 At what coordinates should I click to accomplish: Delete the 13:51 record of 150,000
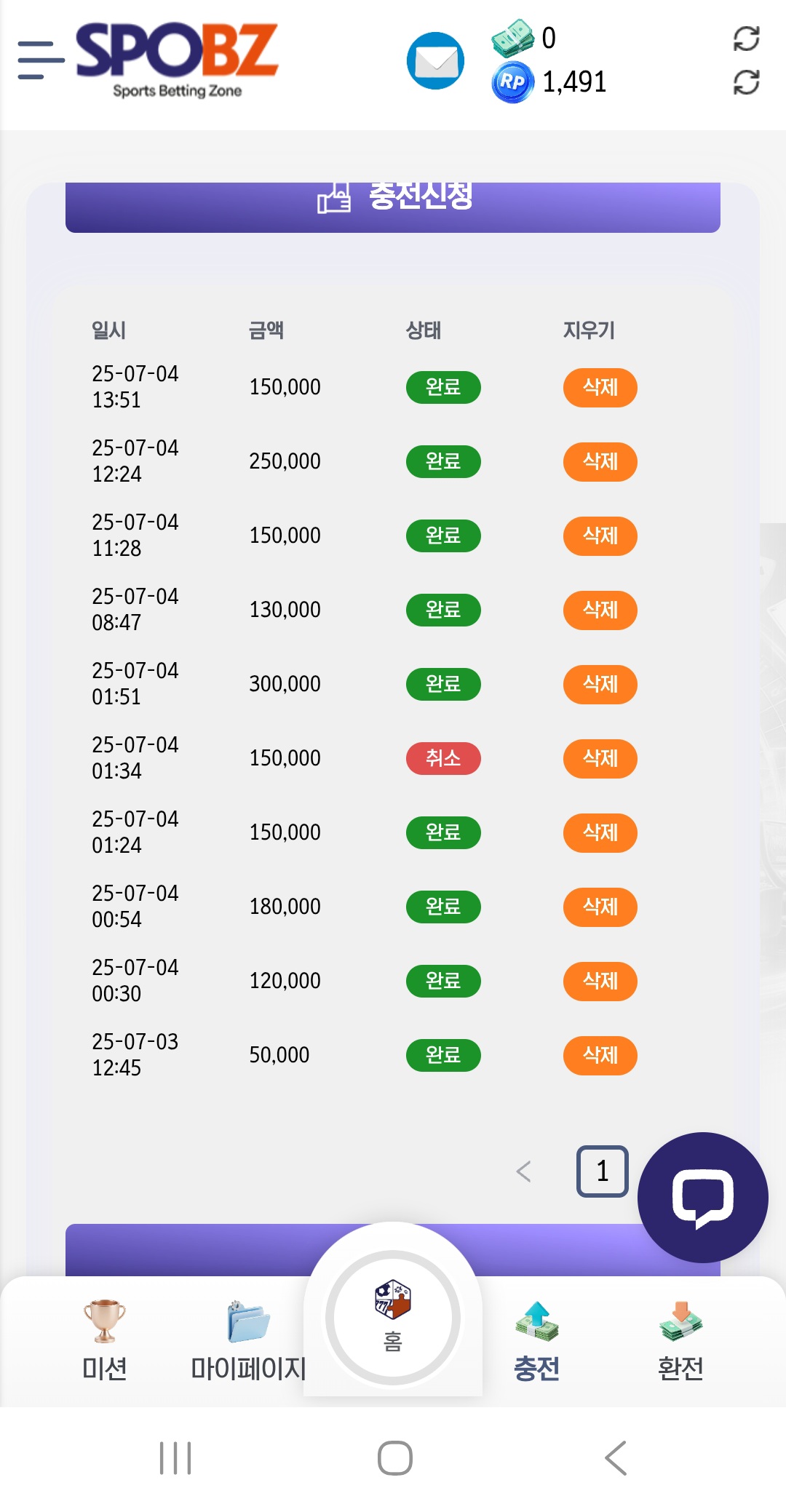[600, 387]
